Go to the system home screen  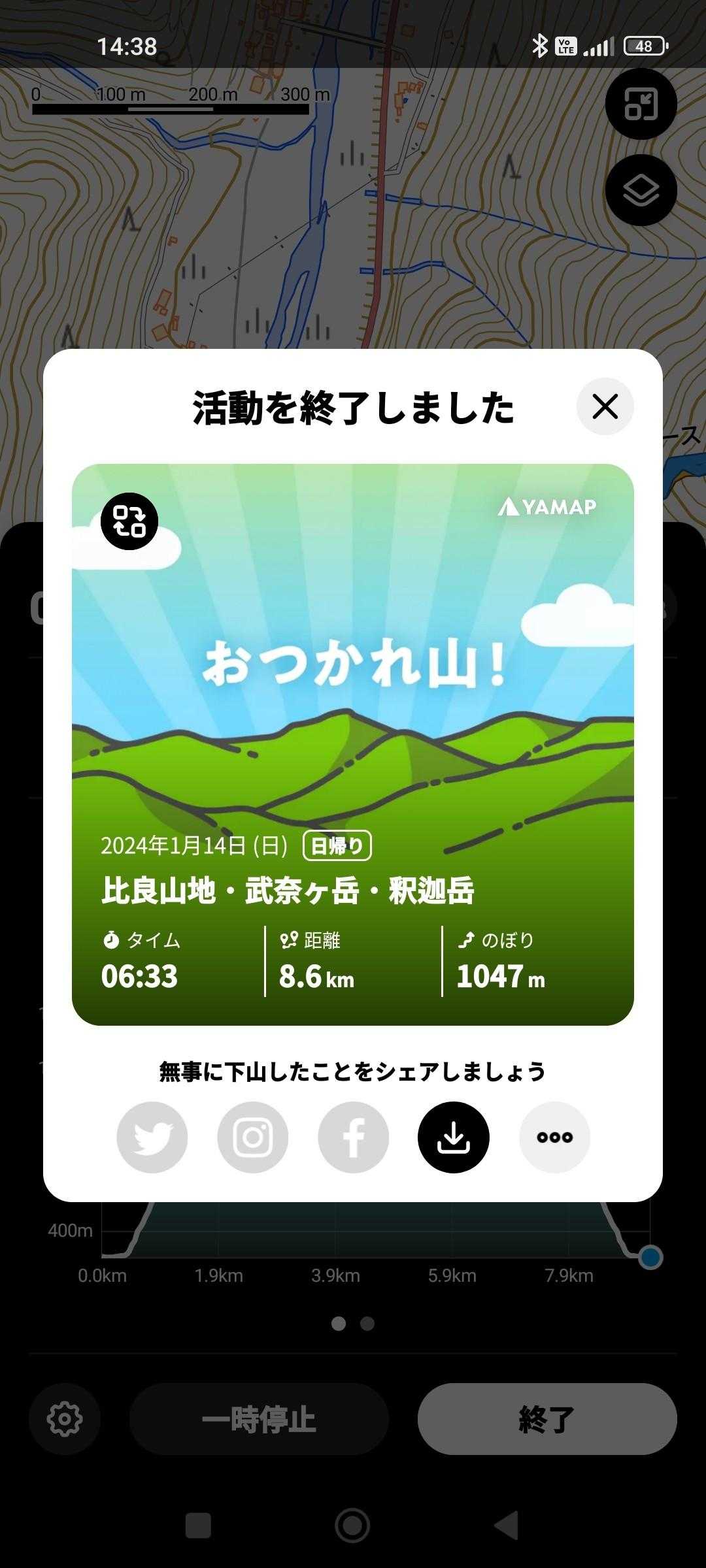pos(352,1526)
